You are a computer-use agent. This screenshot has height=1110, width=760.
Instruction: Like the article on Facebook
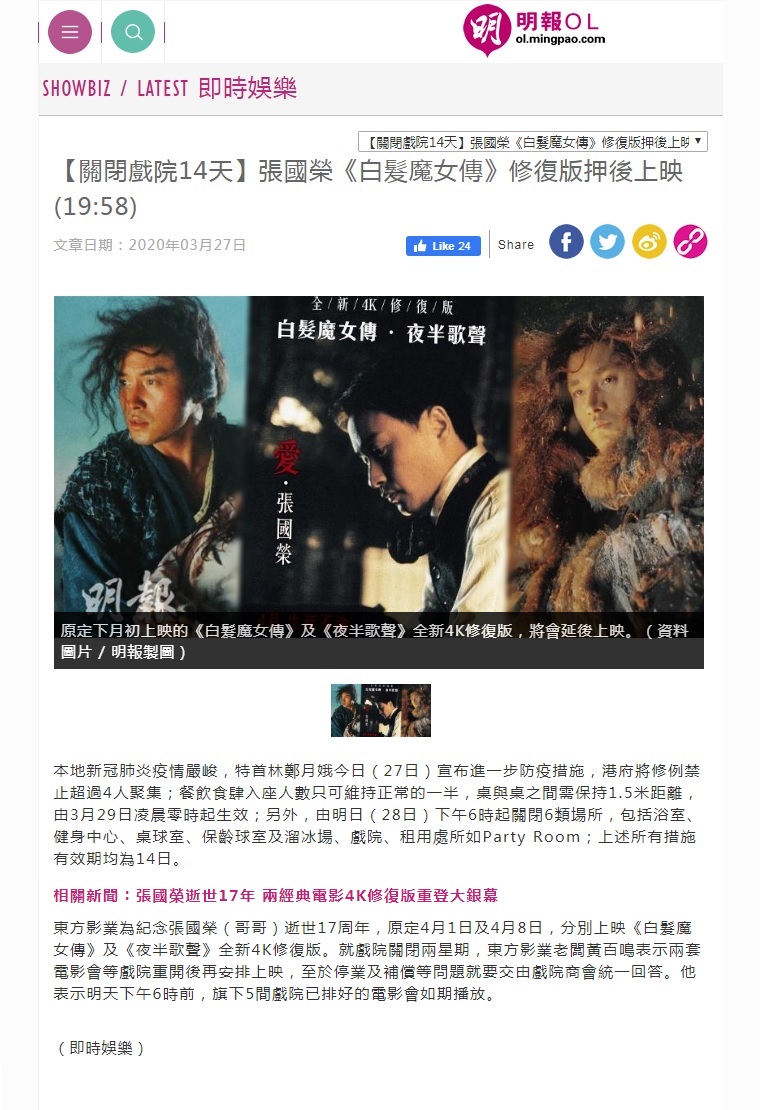point(443,246)
